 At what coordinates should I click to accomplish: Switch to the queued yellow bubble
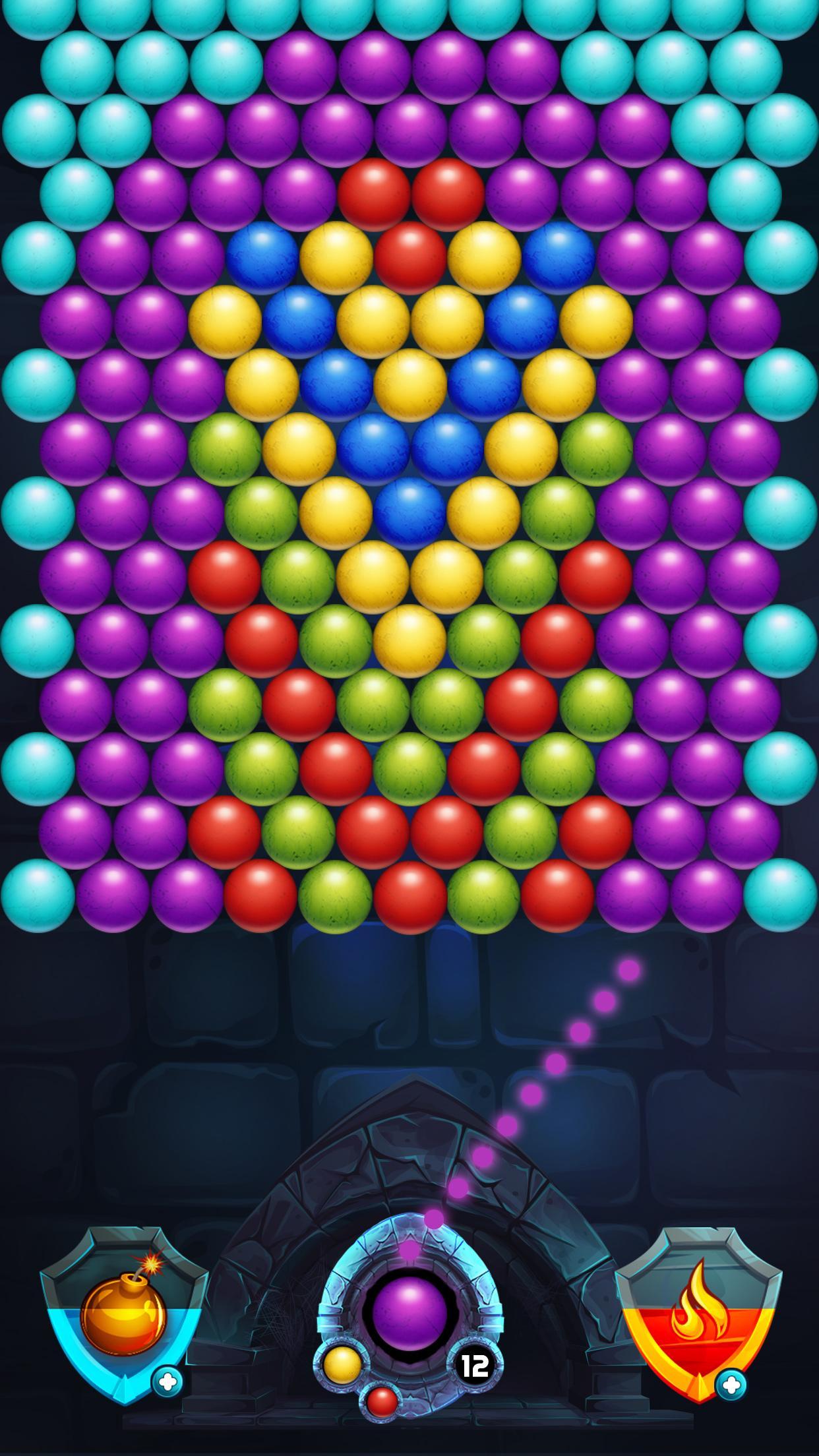tap(343, 1363)
